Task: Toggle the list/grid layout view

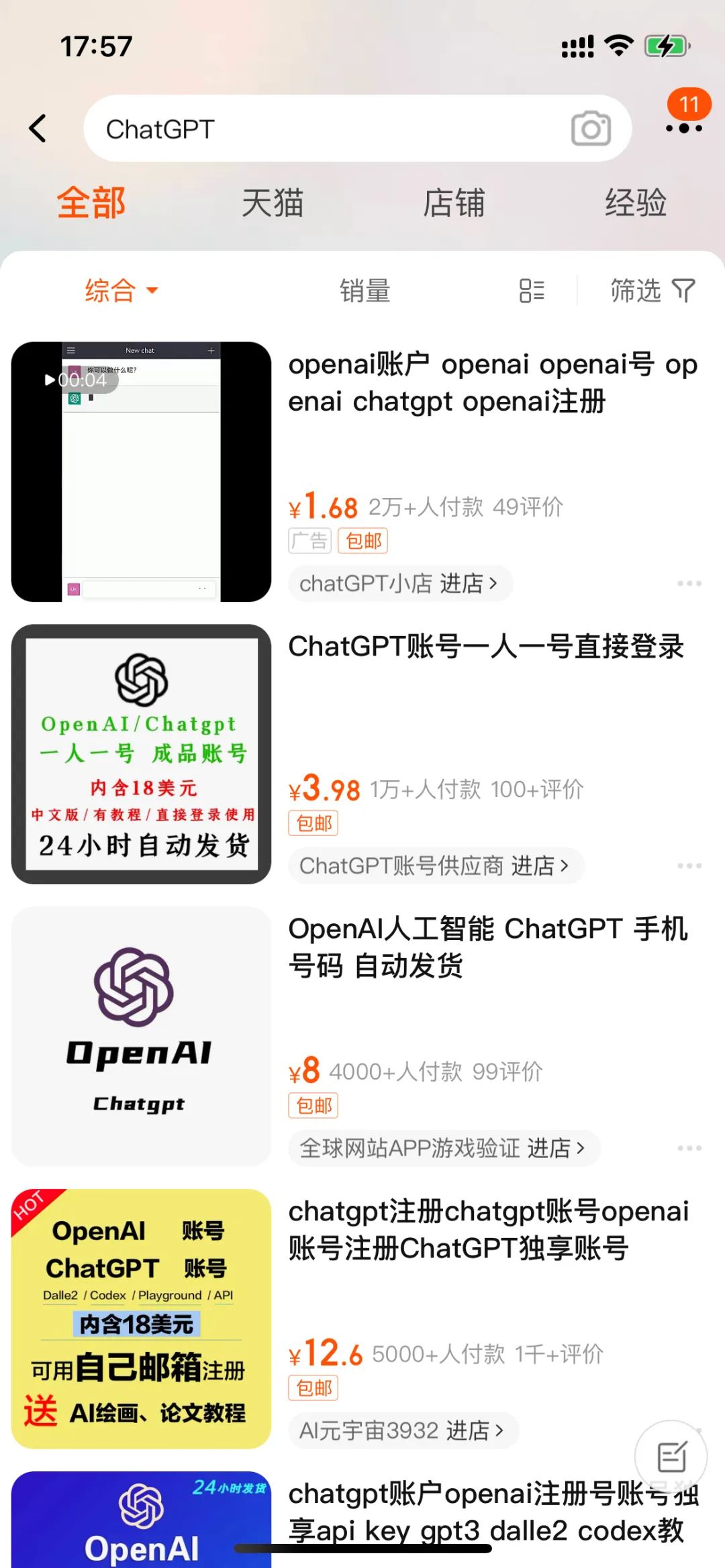Action: click(x=532, y=291)
